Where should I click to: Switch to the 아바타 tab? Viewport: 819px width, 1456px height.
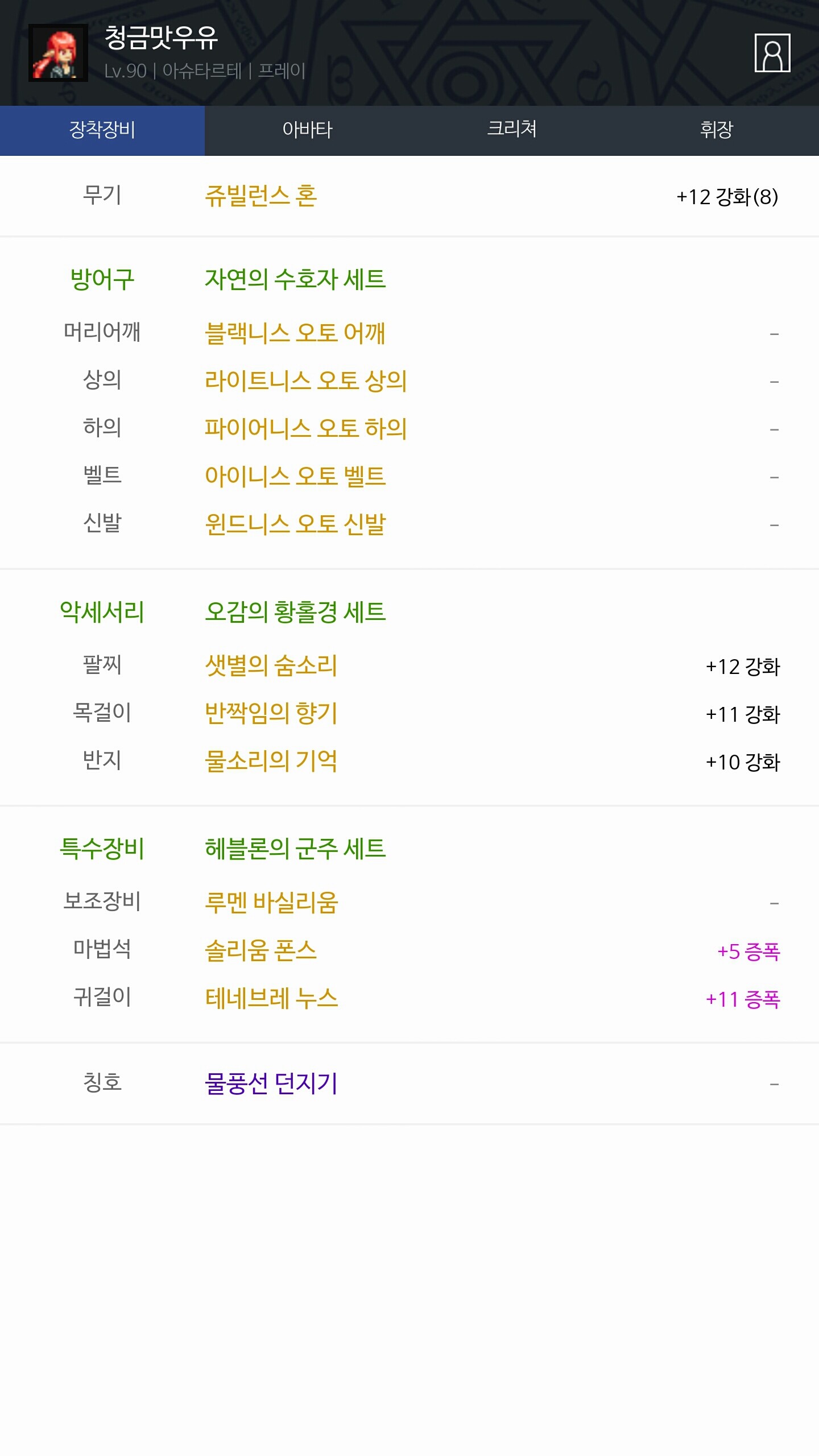coord(307,130)
